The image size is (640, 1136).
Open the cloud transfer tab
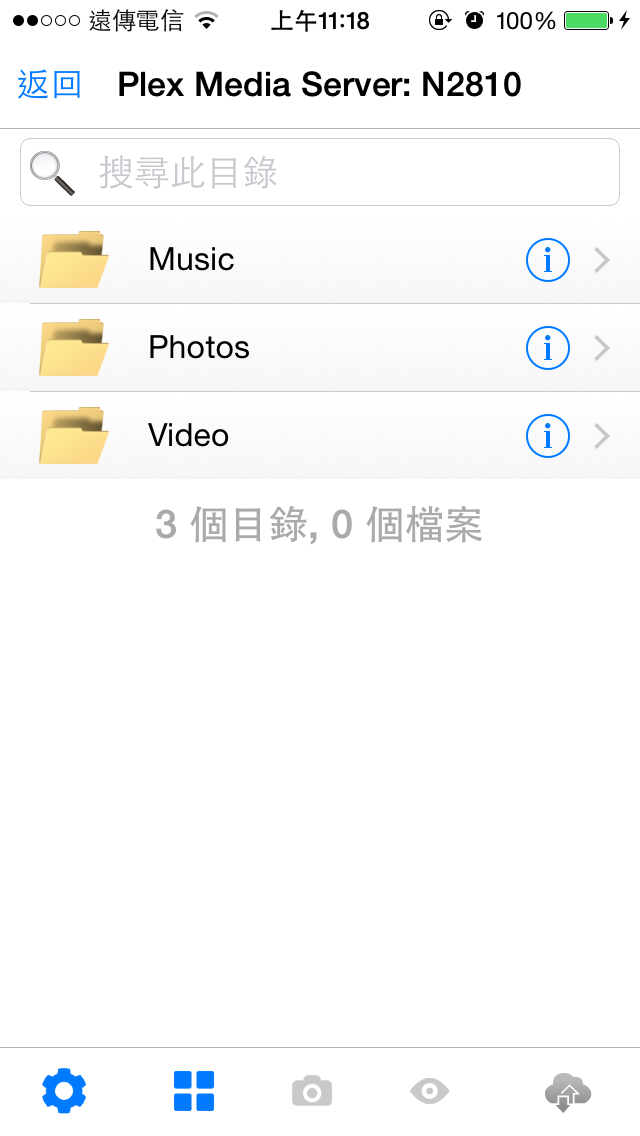[x=568, y=1091]
